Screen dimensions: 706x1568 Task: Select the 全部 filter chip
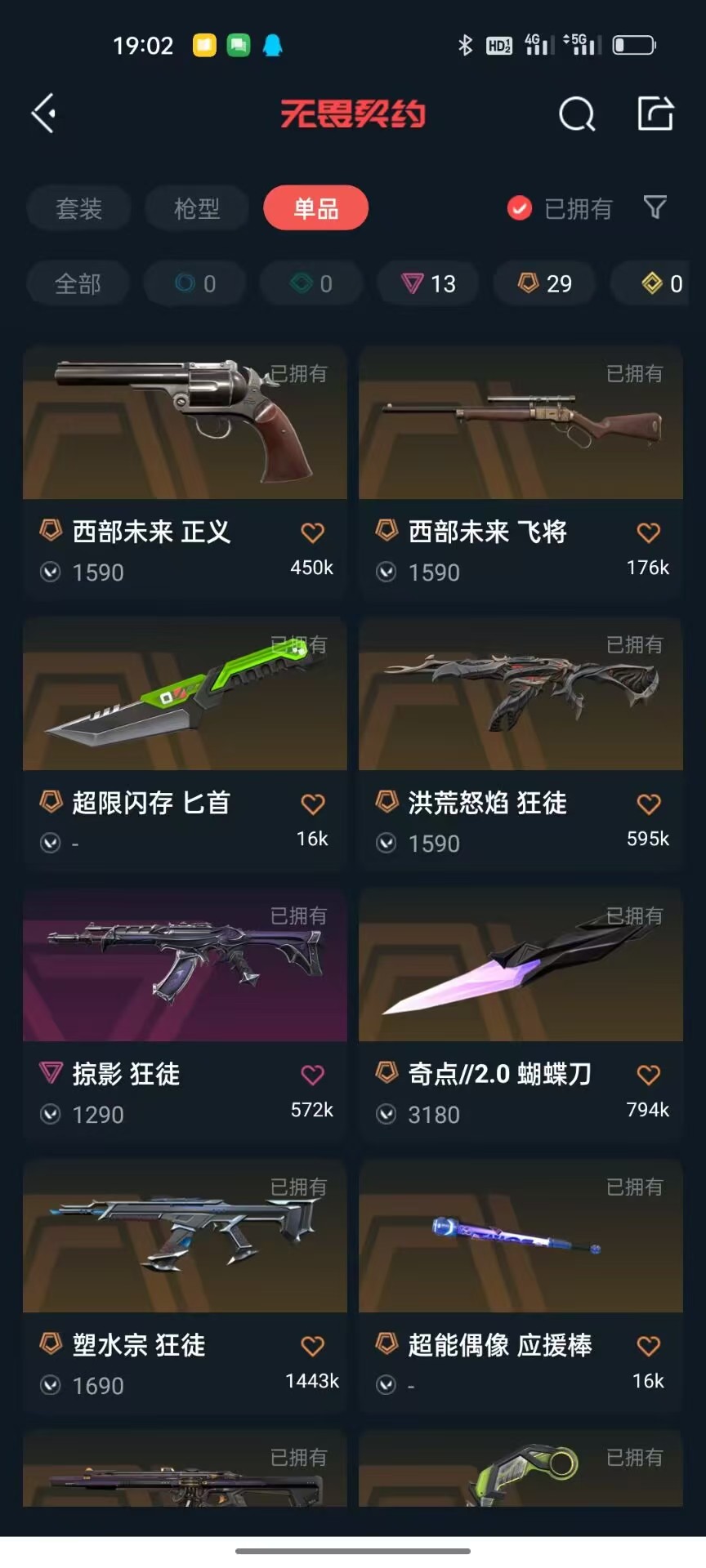click(78, 283)
